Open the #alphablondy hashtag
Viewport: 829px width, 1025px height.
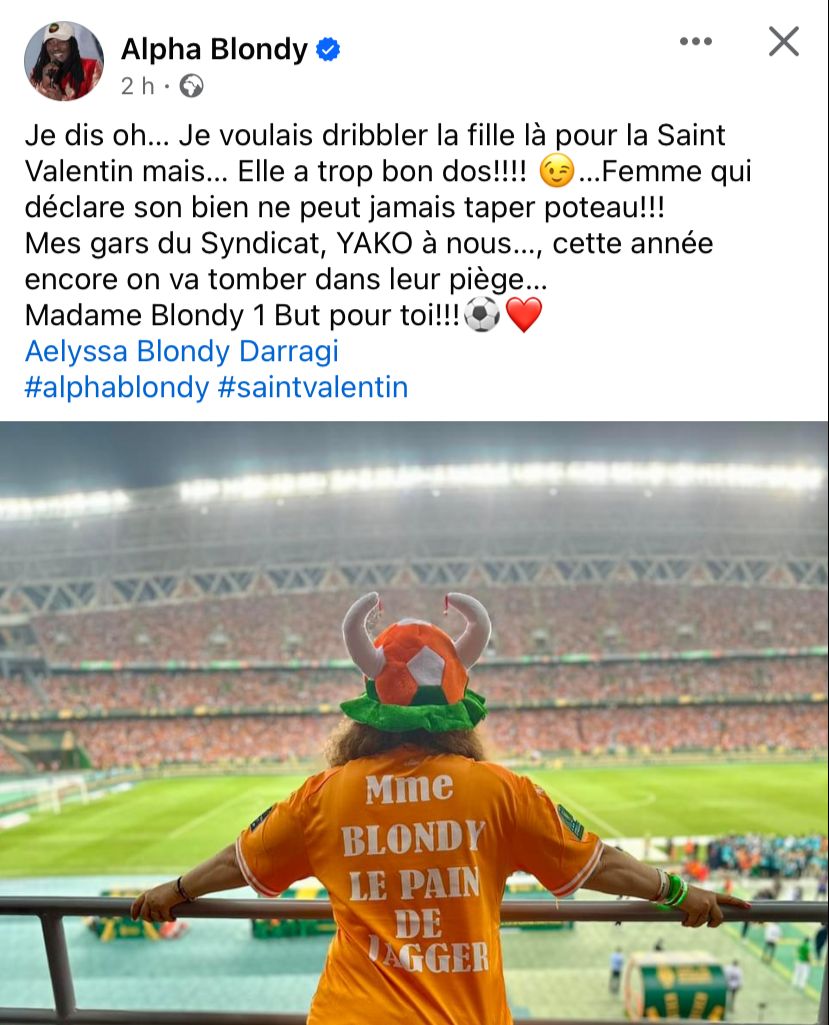pyautogui.click(x=116, y=387)
